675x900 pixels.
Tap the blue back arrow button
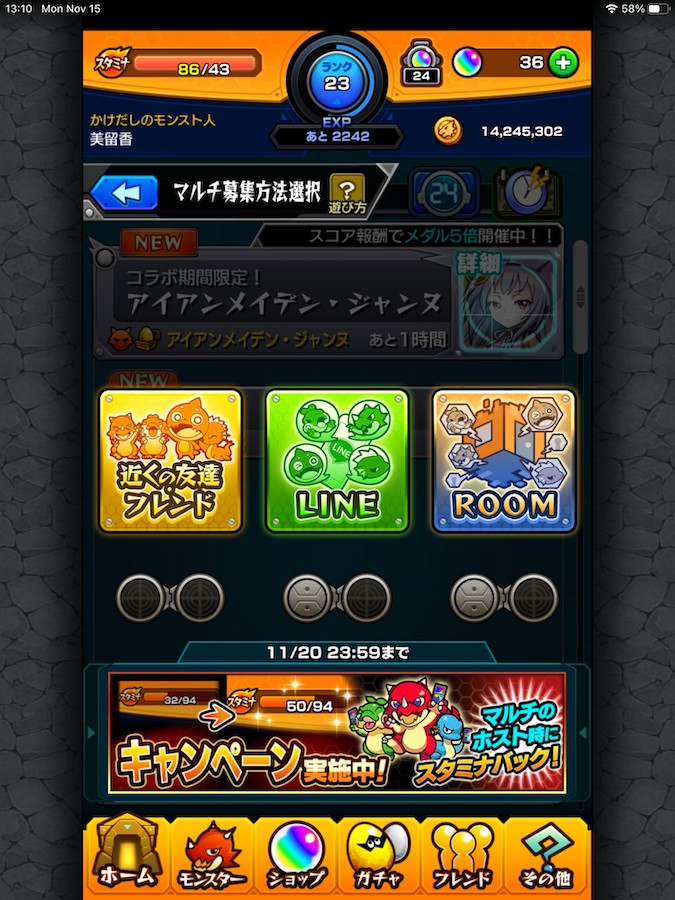pyautogui.click(x=125, y=192)
